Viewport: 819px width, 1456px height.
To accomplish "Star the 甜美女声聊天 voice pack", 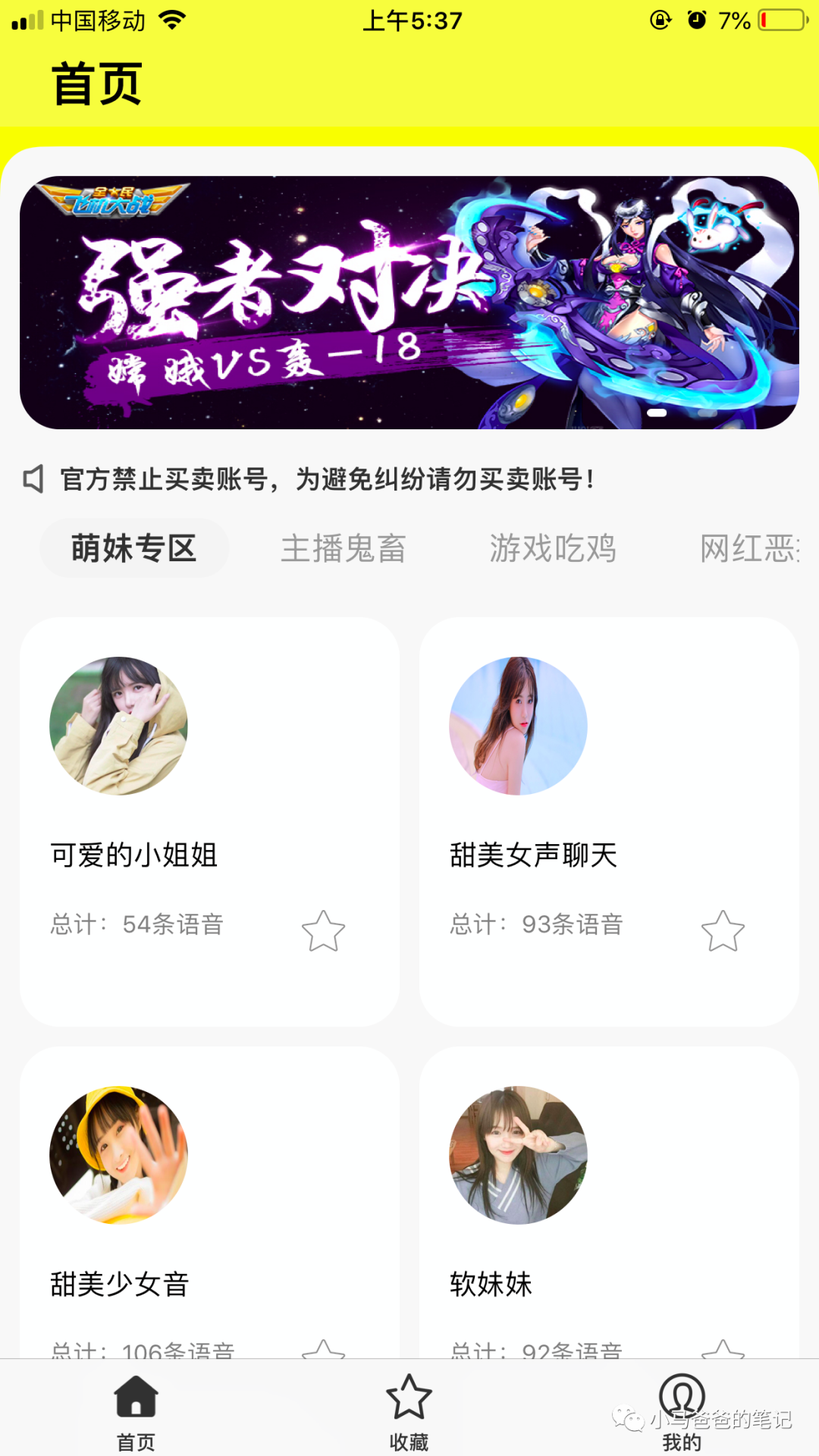I will pyautogui.click(x=723, y=930).
